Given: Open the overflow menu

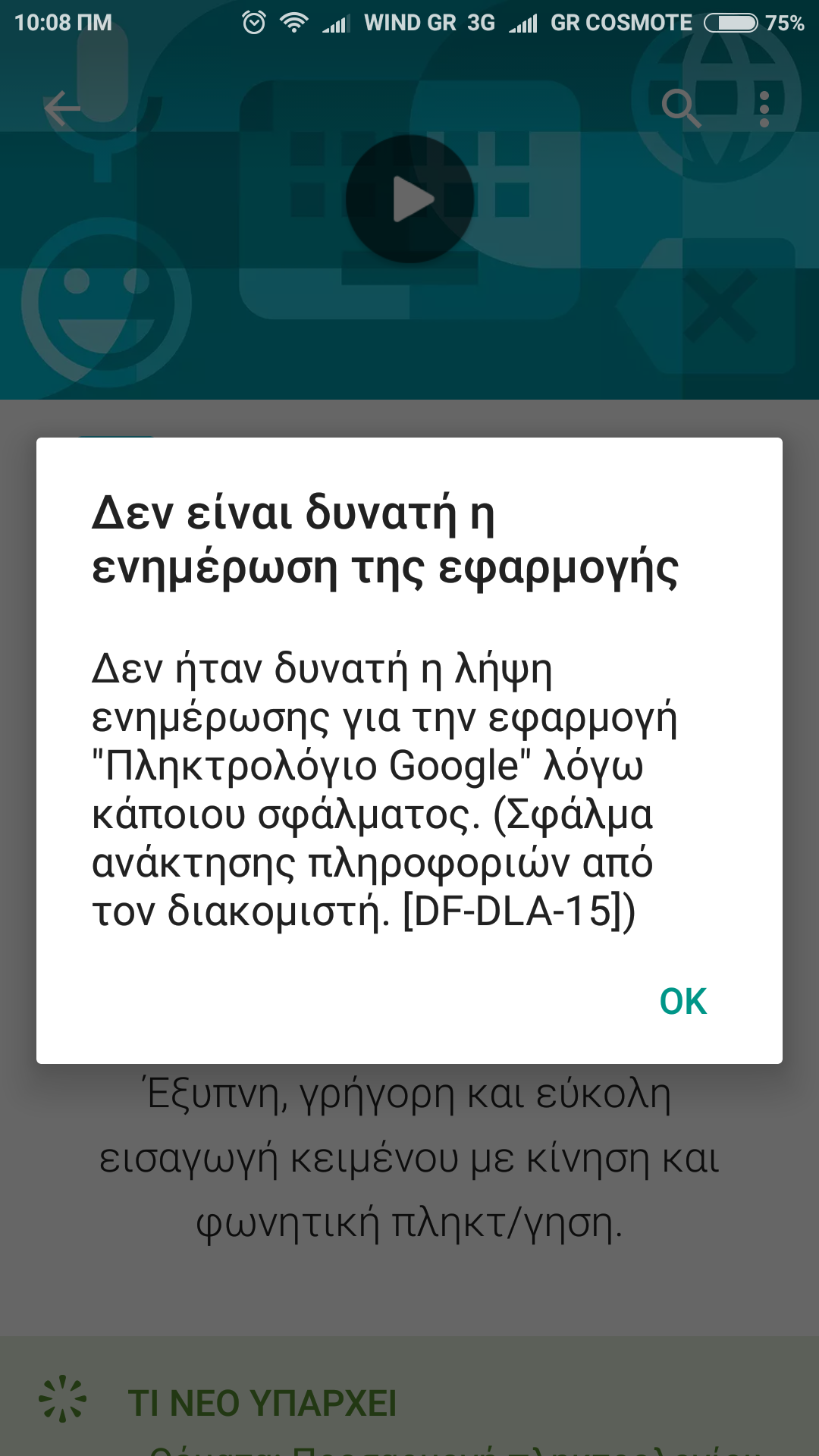Looking at the screenshot, I should (764, 109).
